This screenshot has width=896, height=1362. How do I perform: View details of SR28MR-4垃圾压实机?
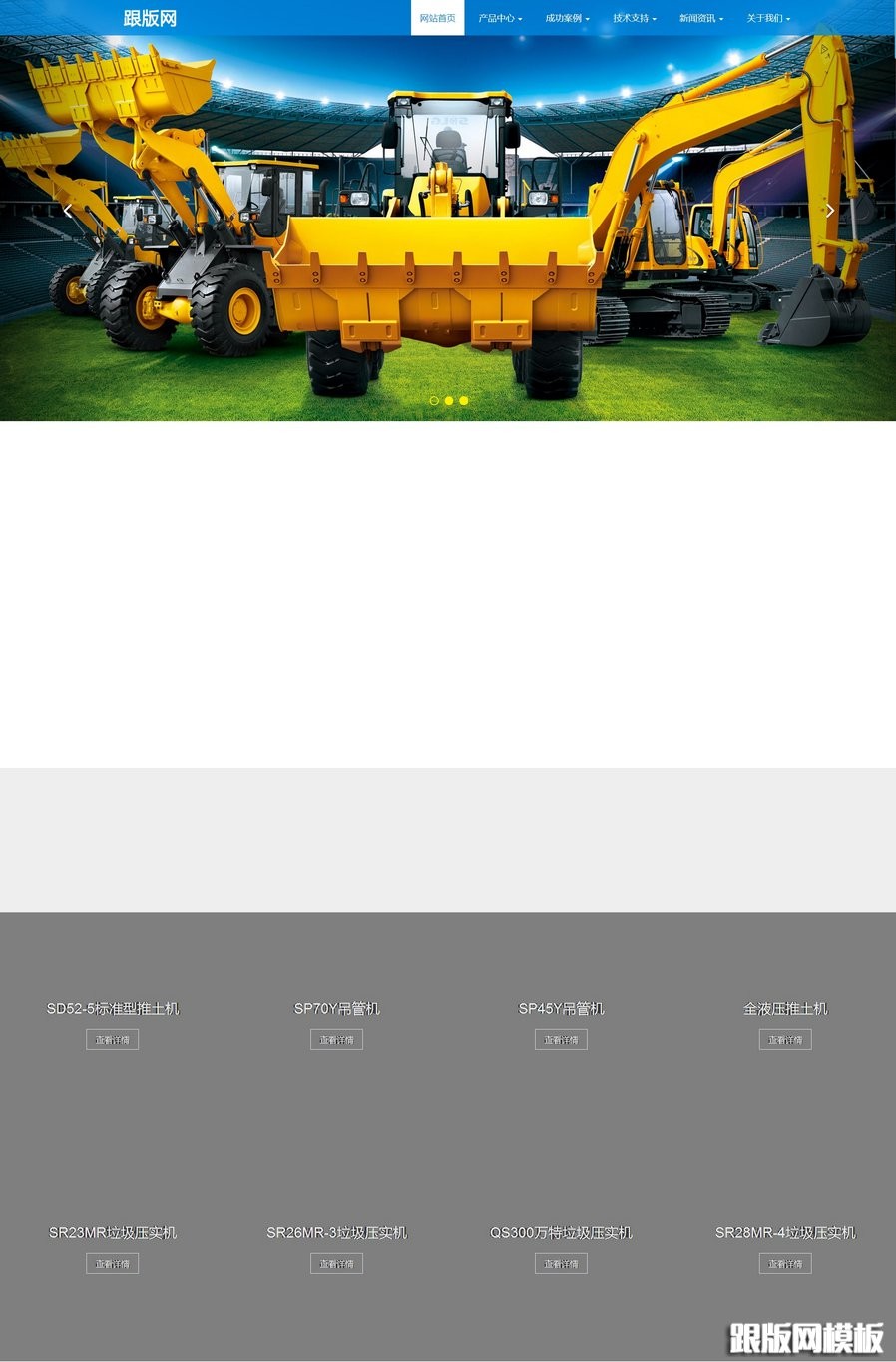(785, 1264)
